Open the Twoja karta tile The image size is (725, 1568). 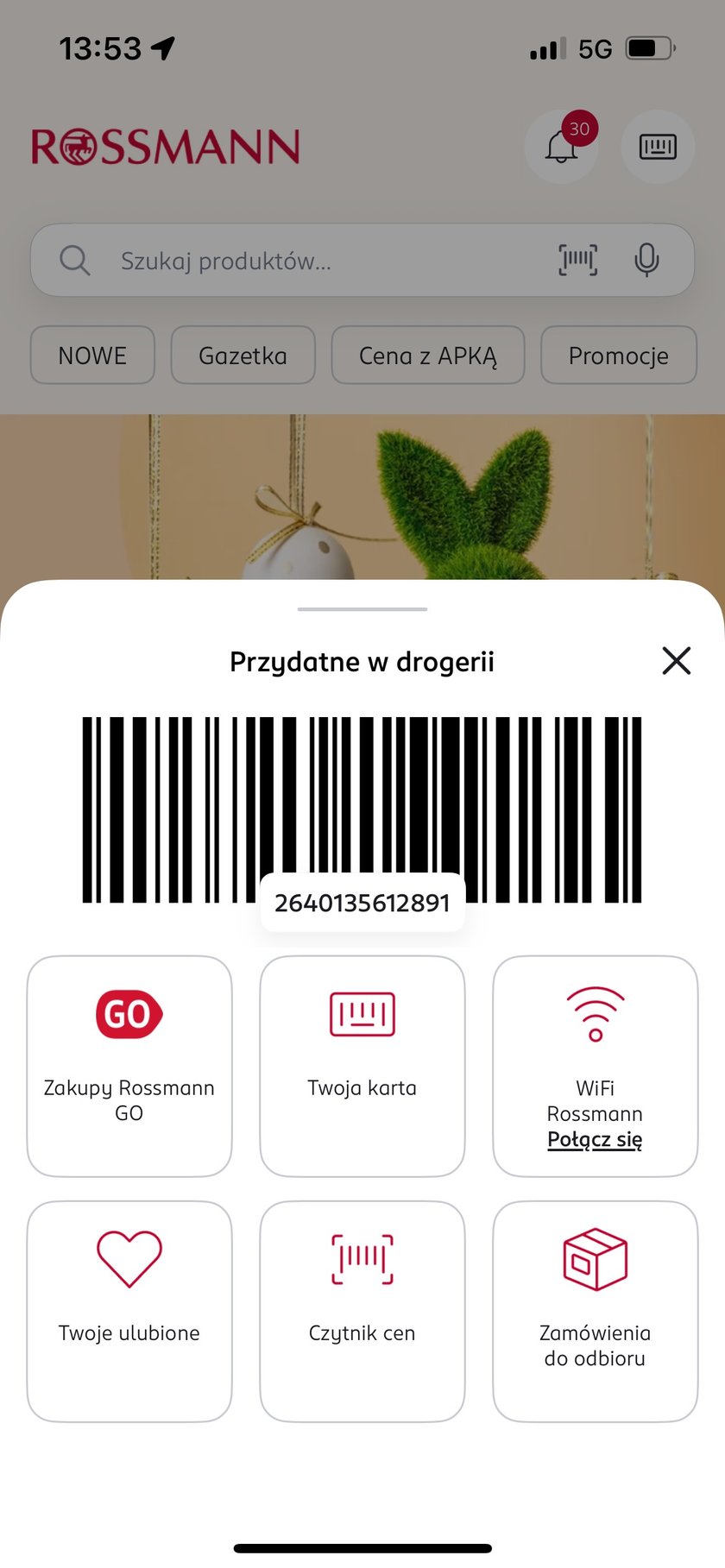point(362,1065)
